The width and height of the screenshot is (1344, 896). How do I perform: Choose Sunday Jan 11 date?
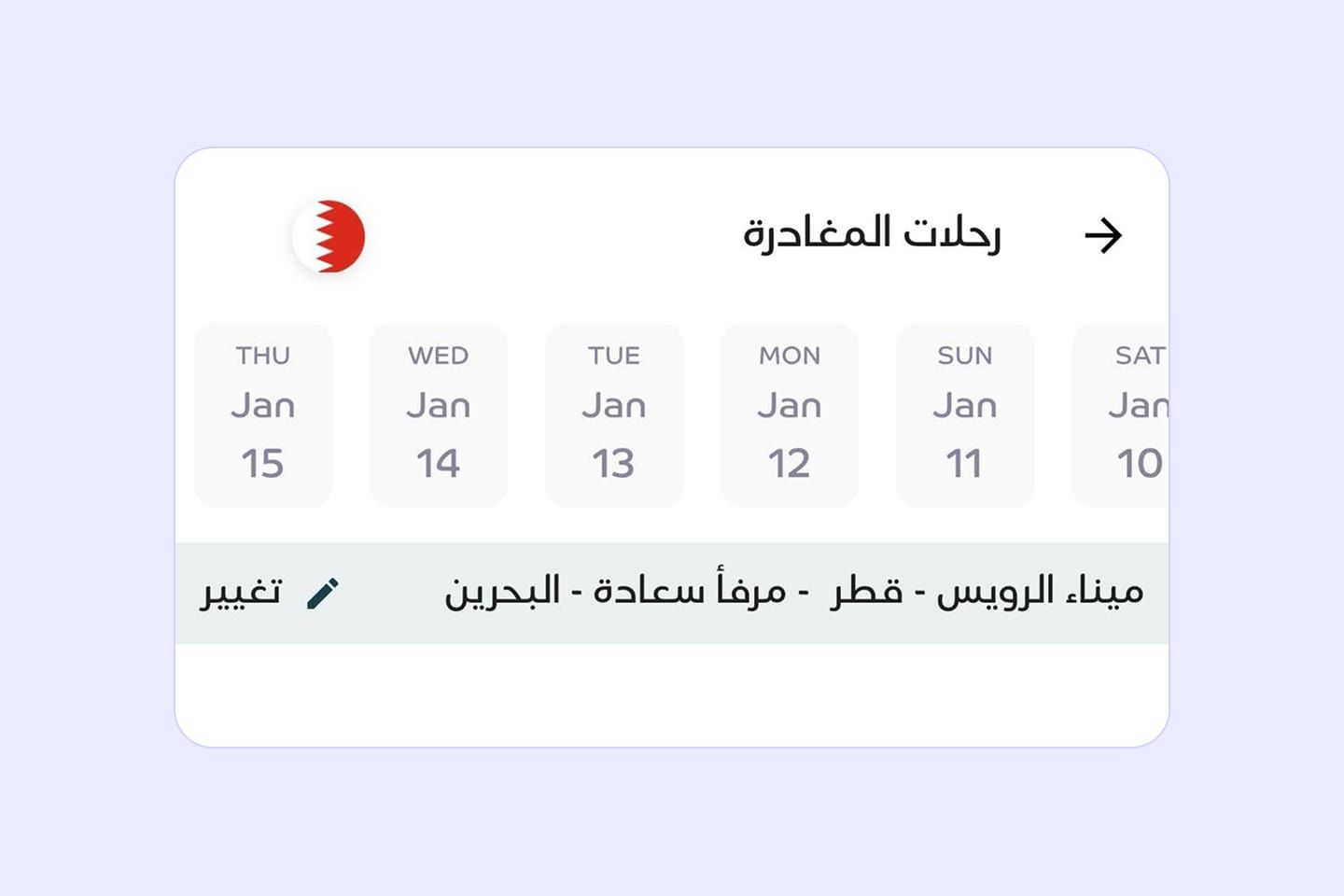click(x=965, y=414)
